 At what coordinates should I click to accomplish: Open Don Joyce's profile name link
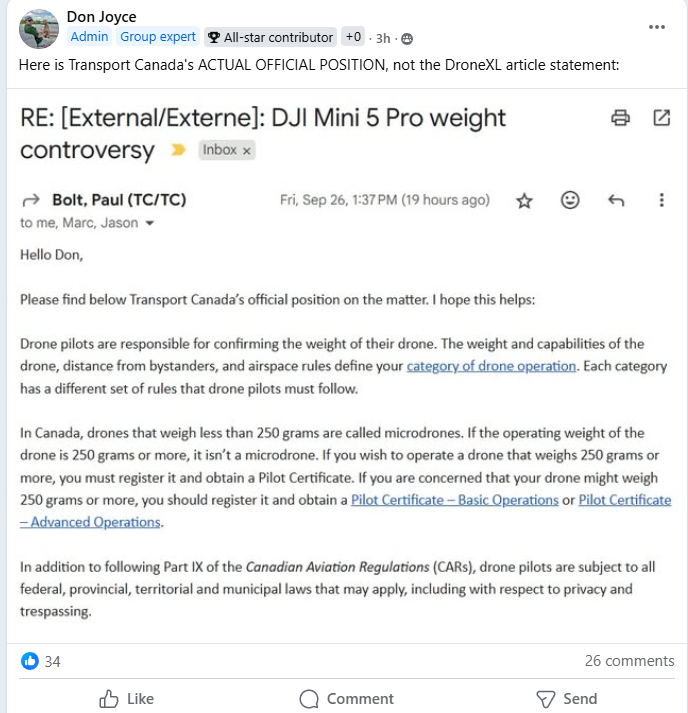[101, 16]
